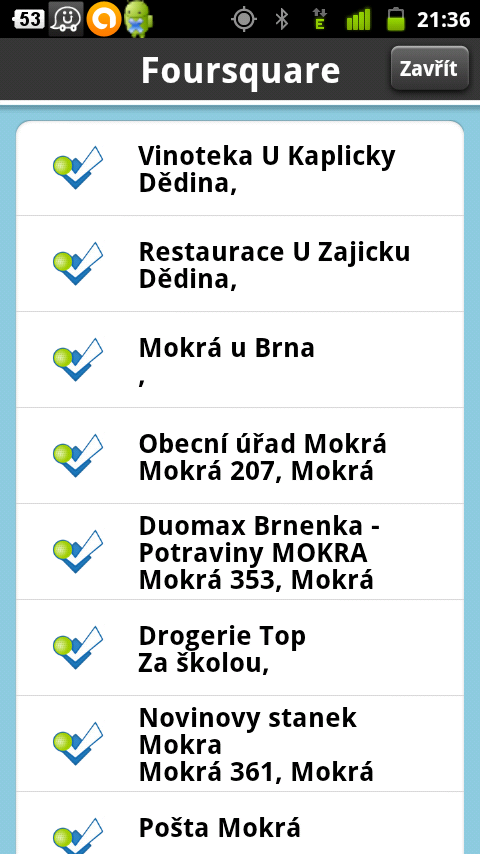The width and height of the screenshot is (480, 854).
Task: Open Restaurace U Zajicku venue
Action: pyautogui.click(x=240, y=264)
